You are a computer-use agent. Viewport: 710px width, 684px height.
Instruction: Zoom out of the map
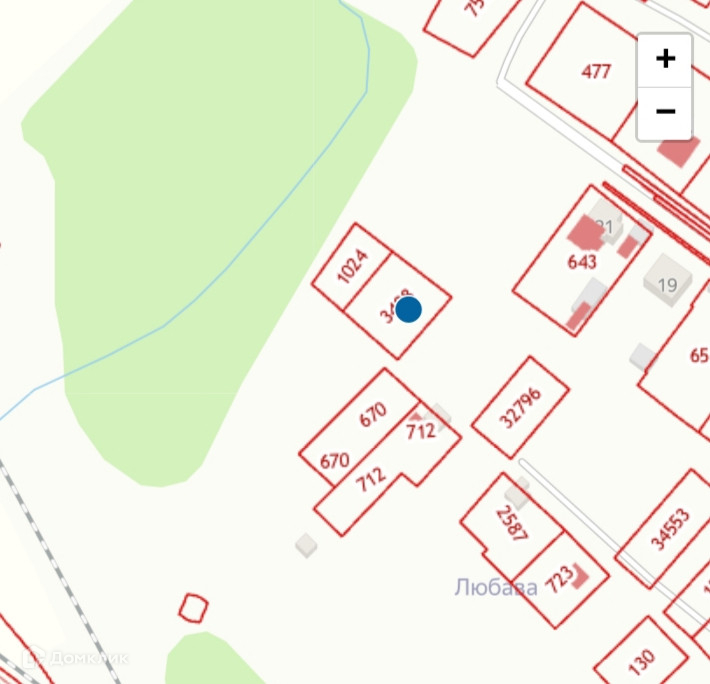pos(665,111)
